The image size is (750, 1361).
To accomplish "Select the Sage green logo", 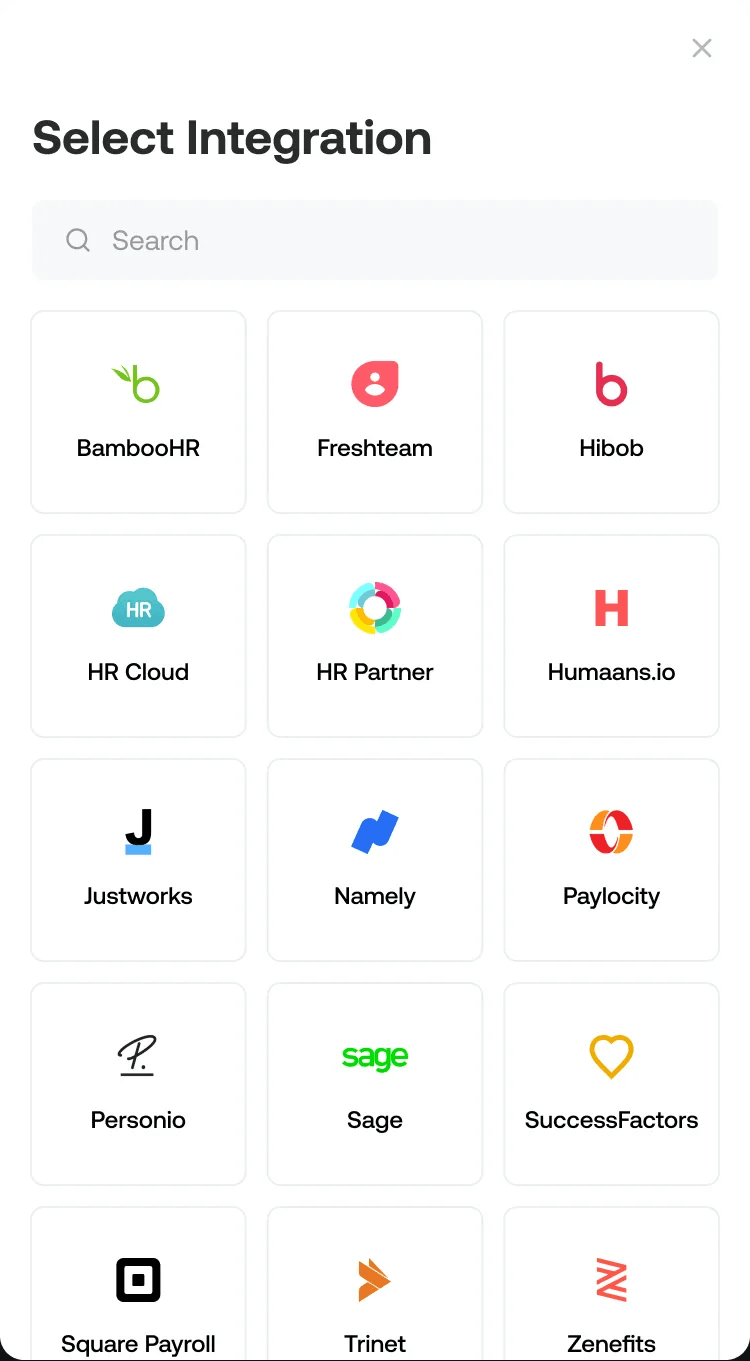I will (x=374, y=1055).
